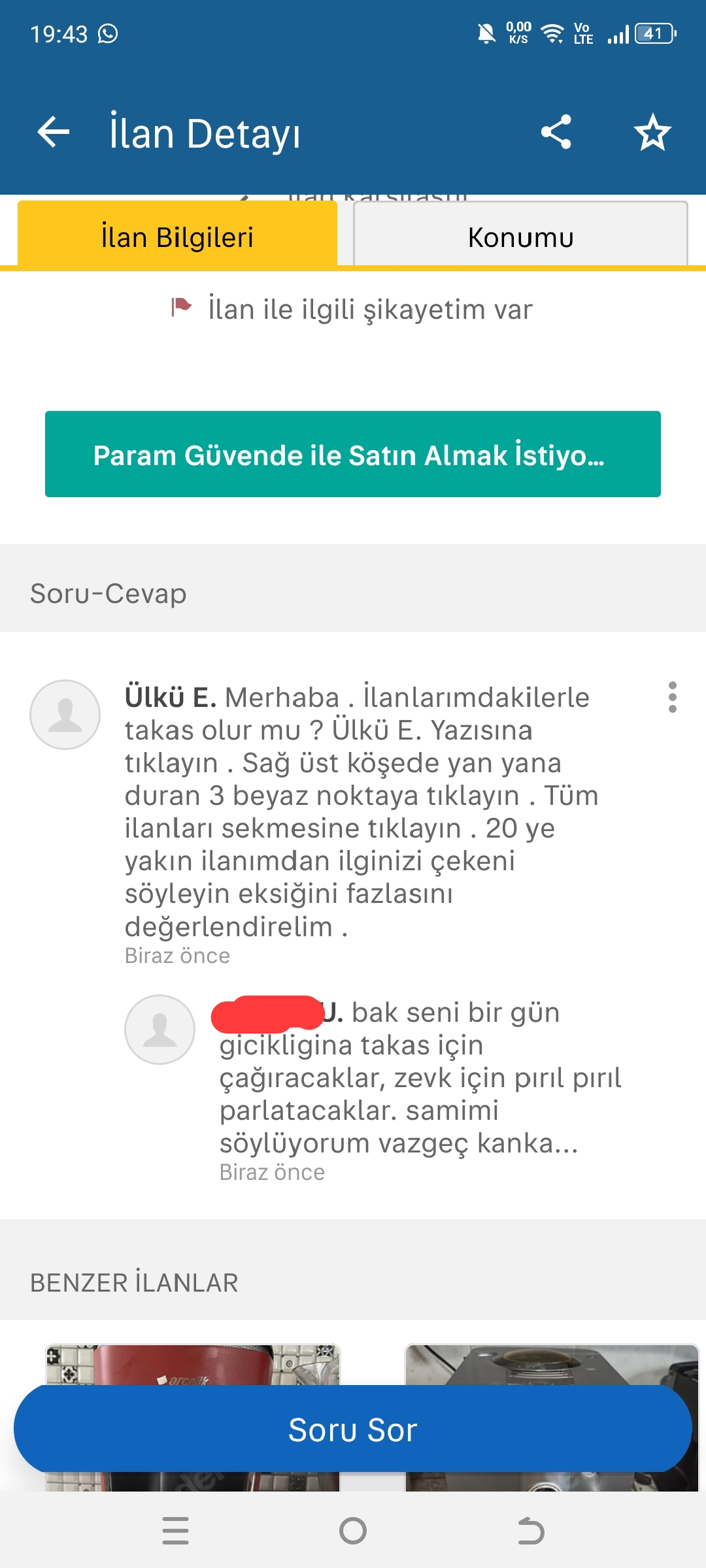The image size is (706, 1568).
Task: Open options menu on Ülkü E.'s question
Action: pyautogui.click(x=672, y=697)
